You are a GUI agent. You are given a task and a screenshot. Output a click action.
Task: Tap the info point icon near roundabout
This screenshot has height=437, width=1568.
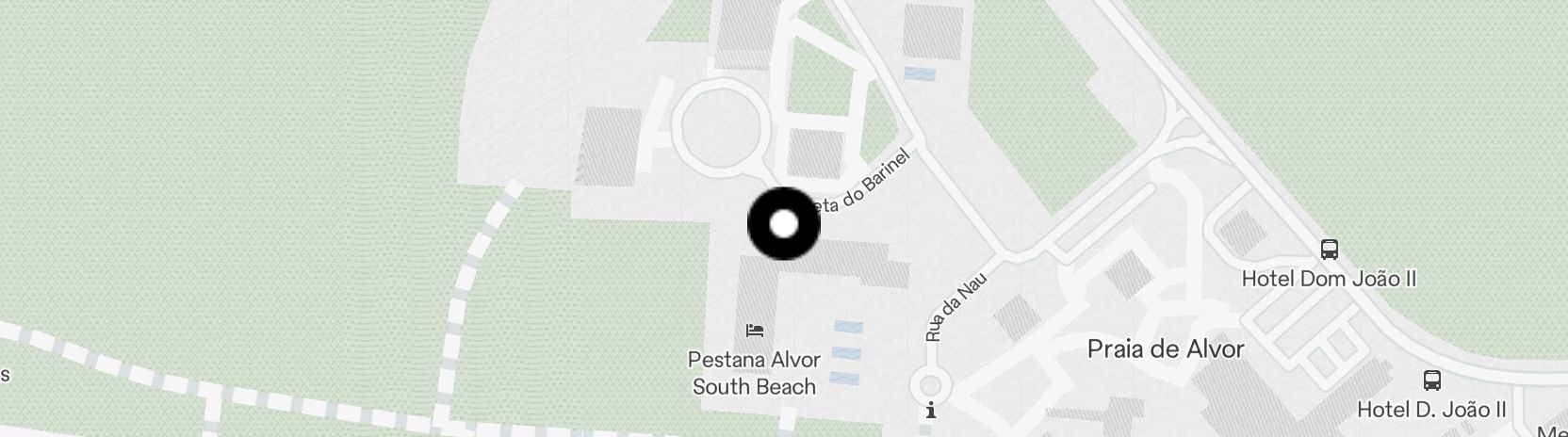932,411
